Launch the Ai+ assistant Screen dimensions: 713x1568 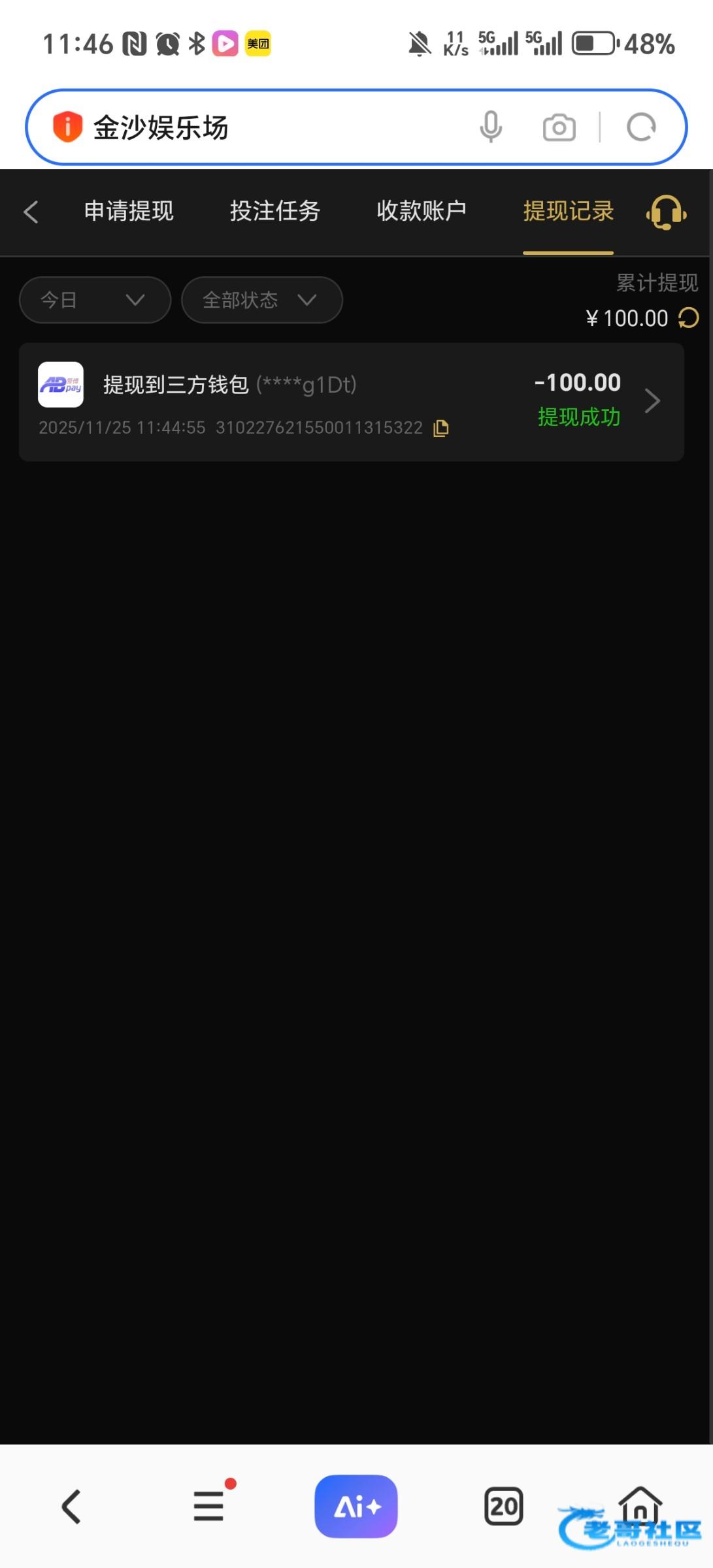pos(356,1507)
